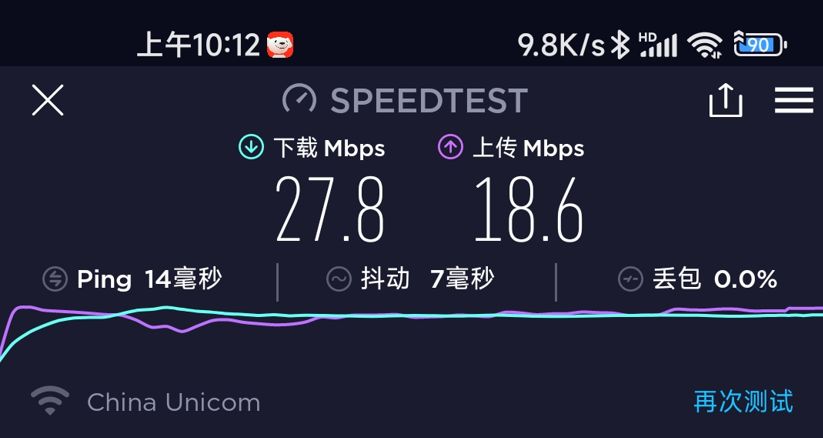Close the speed test results
The width and height of the screenshot is (823, 438).
48,100
